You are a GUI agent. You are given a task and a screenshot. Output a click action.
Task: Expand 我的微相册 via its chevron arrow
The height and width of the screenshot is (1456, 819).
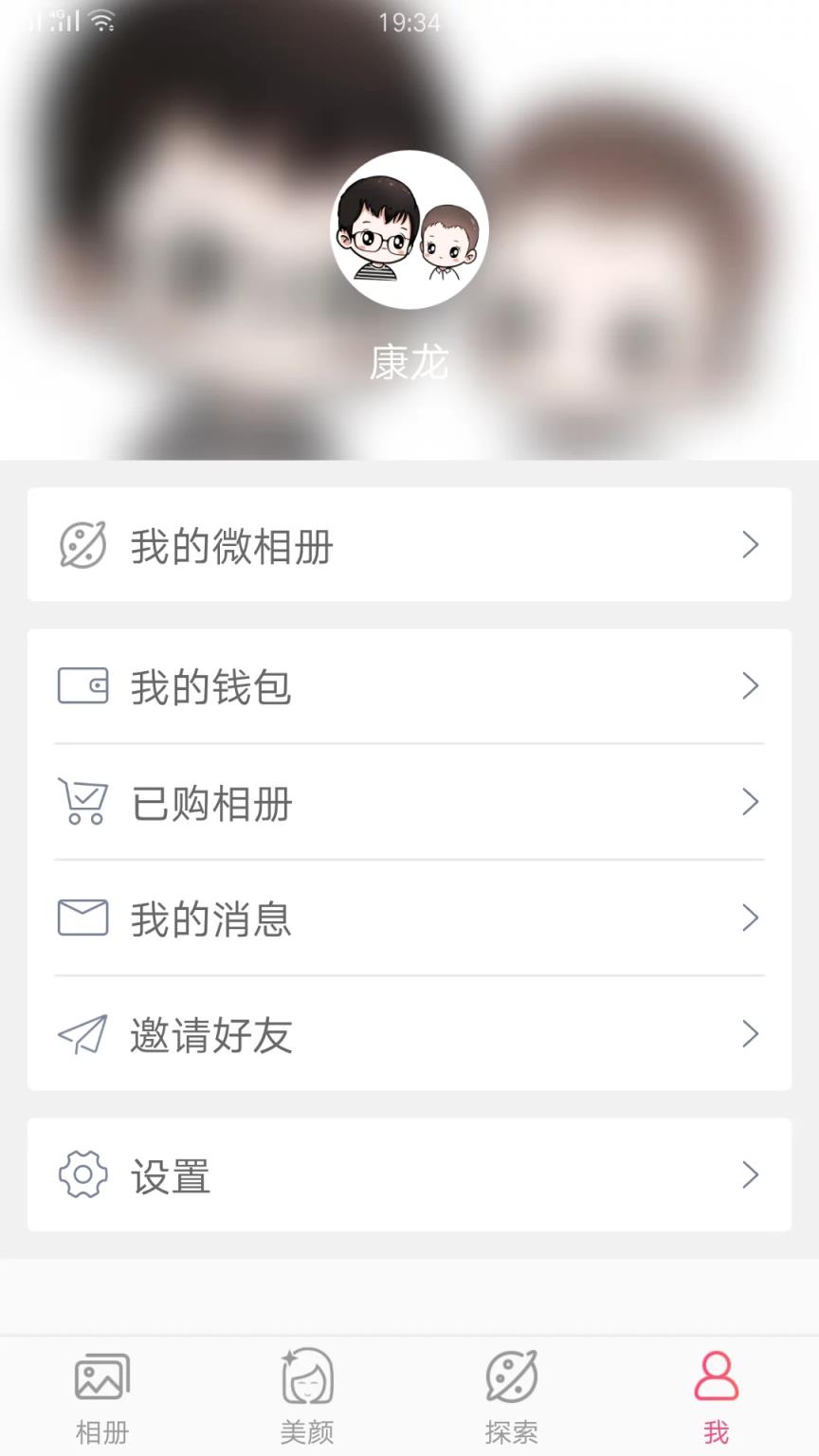(750, 545)
